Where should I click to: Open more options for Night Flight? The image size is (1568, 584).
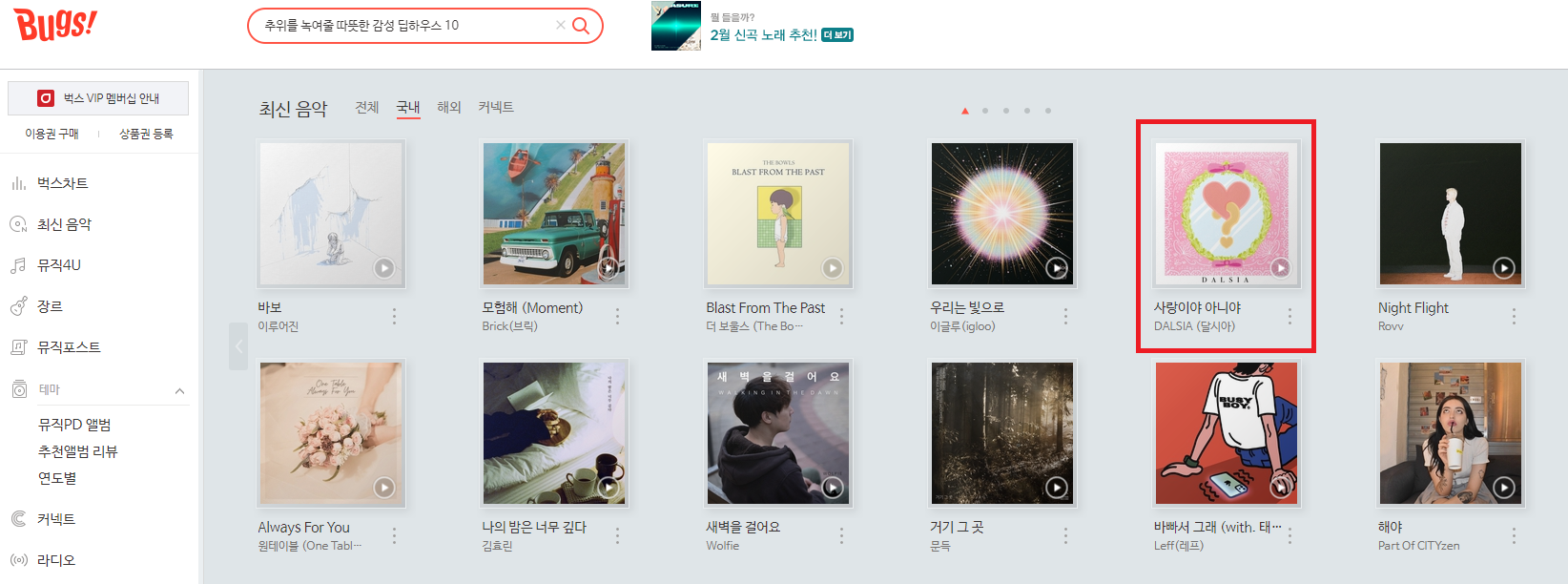(1514, 316)
